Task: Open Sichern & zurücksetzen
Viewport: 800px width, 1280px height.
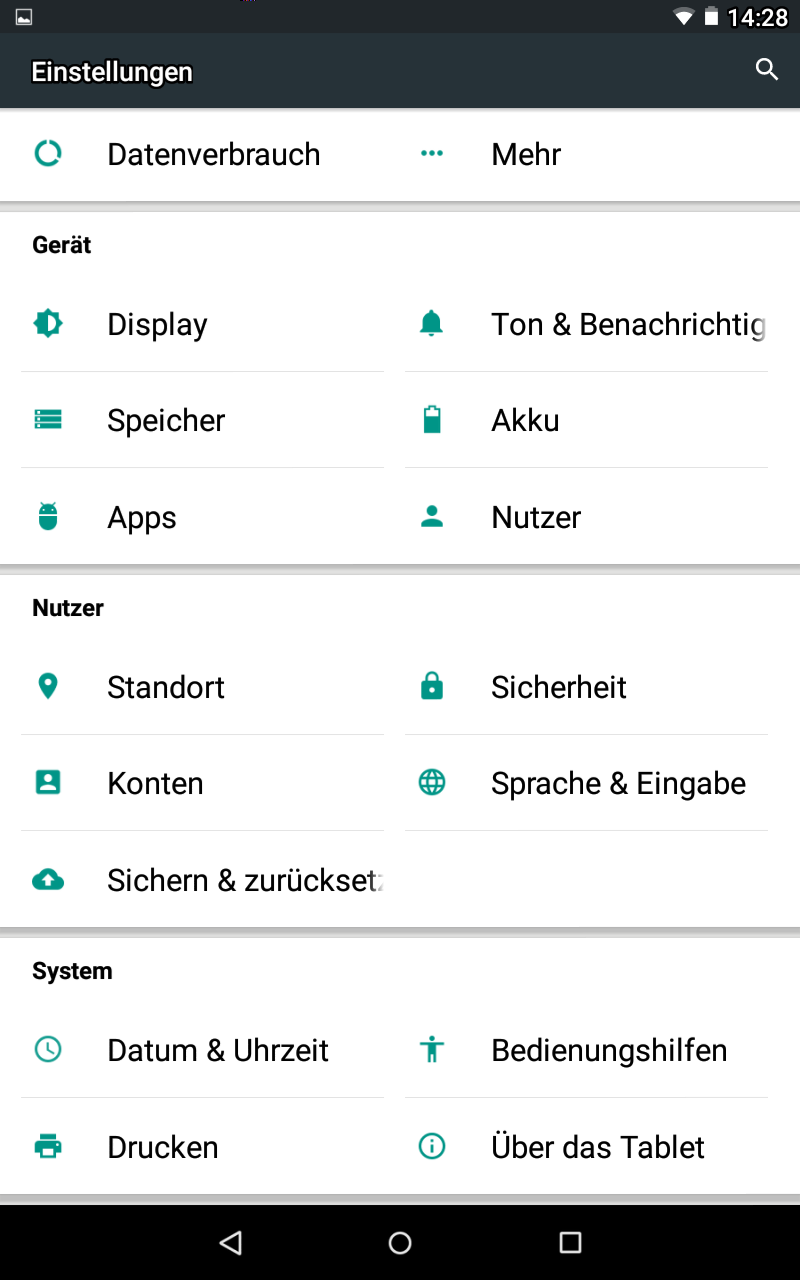Action: point(202,880)
